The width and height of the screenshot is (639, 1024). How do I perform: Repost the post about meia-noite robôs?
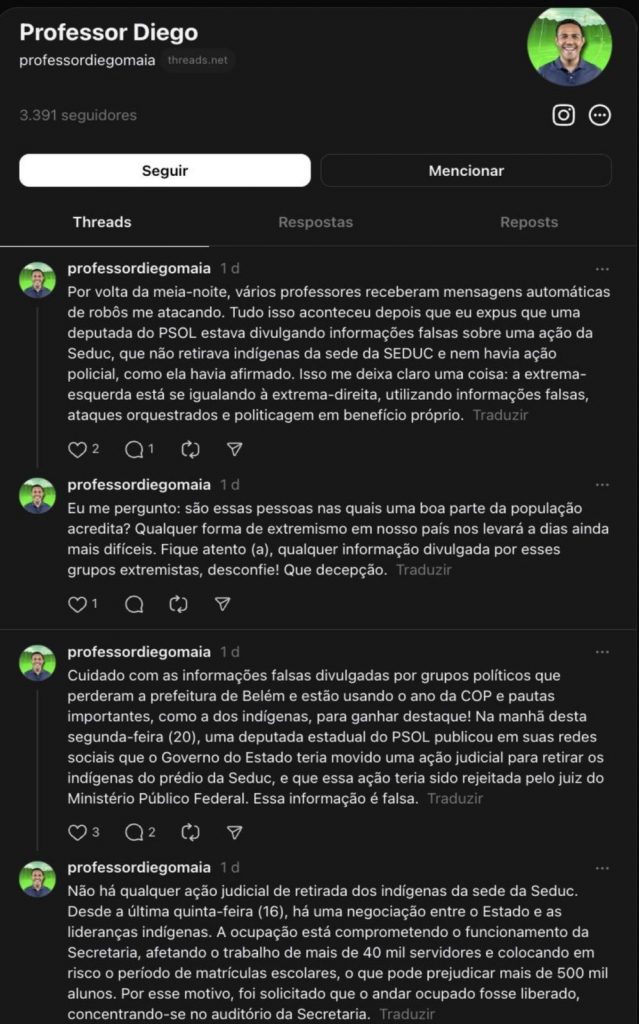click(190, 450)
